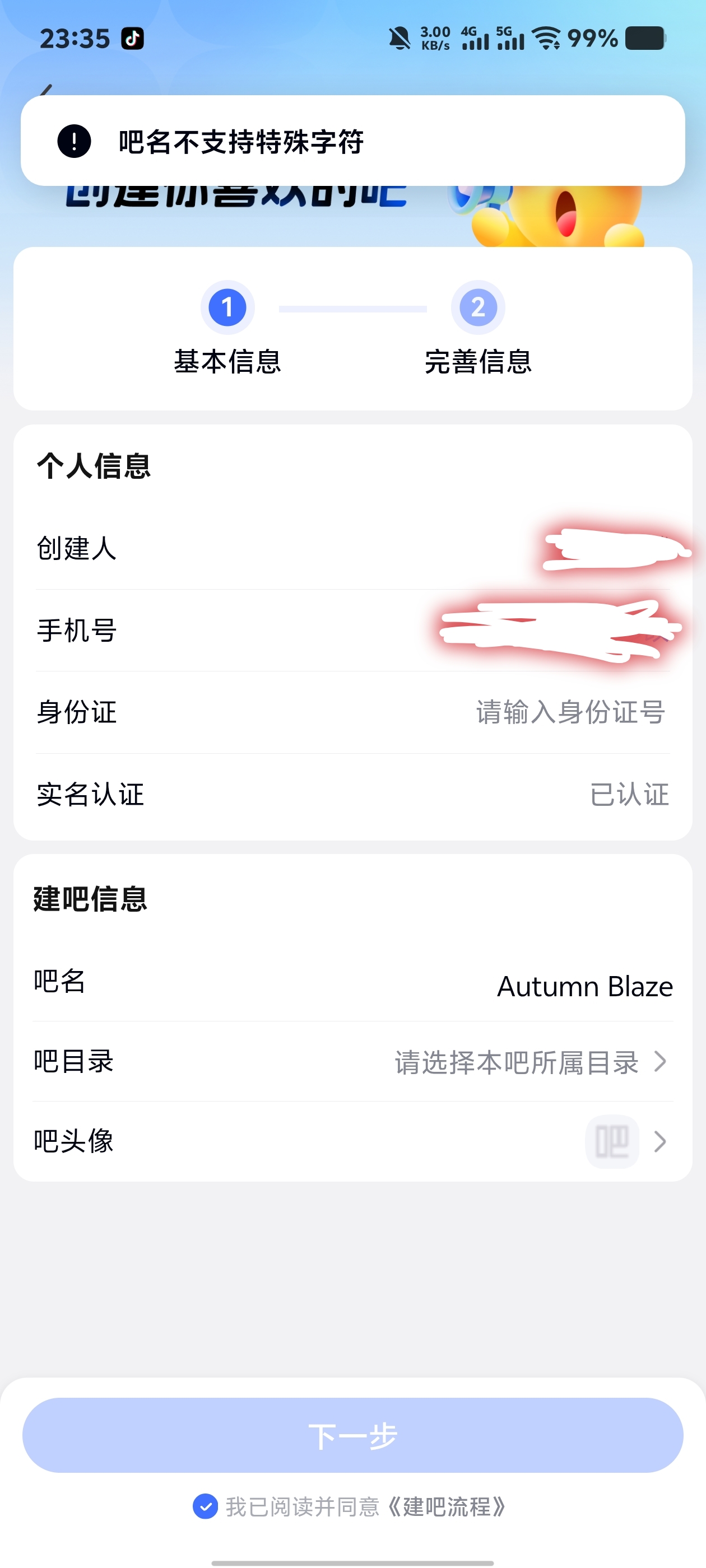Open the 《建吧流程》 link

click(447, 1506)
